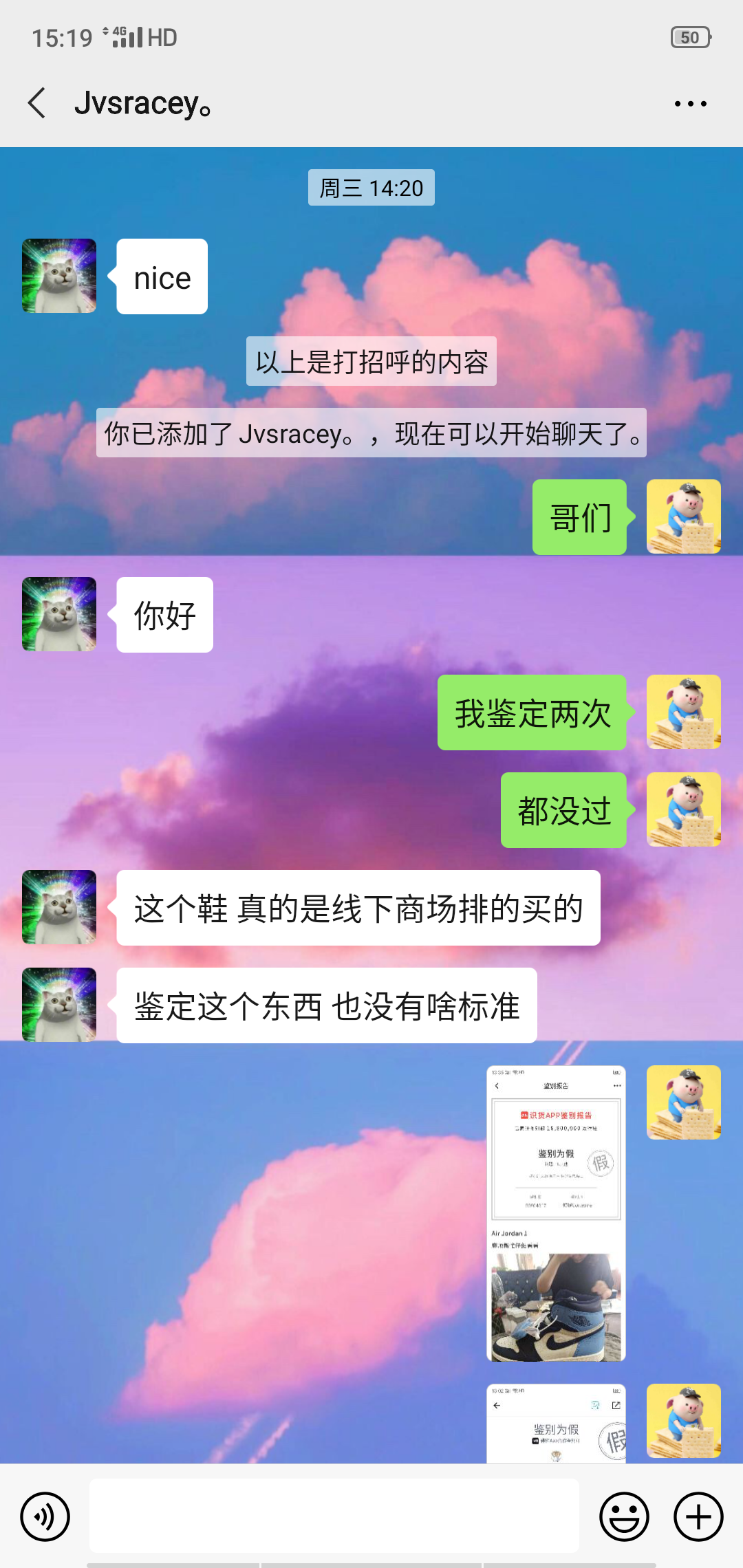743x1568 pixels.
Task: Go back from the Jvsracey chat
Action: [x=37, y=103]
